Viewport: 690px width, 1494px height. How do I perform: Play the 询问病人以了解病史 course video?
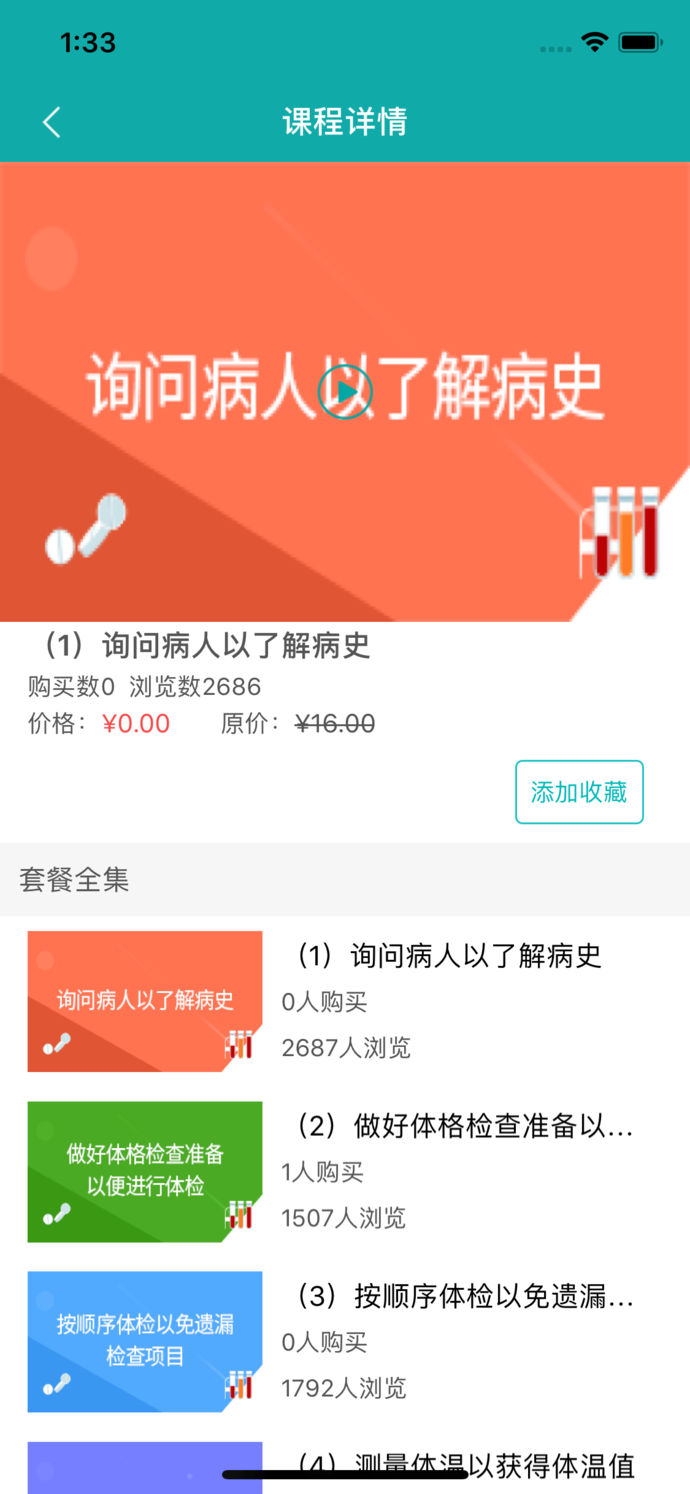click(x=345, y=392)
